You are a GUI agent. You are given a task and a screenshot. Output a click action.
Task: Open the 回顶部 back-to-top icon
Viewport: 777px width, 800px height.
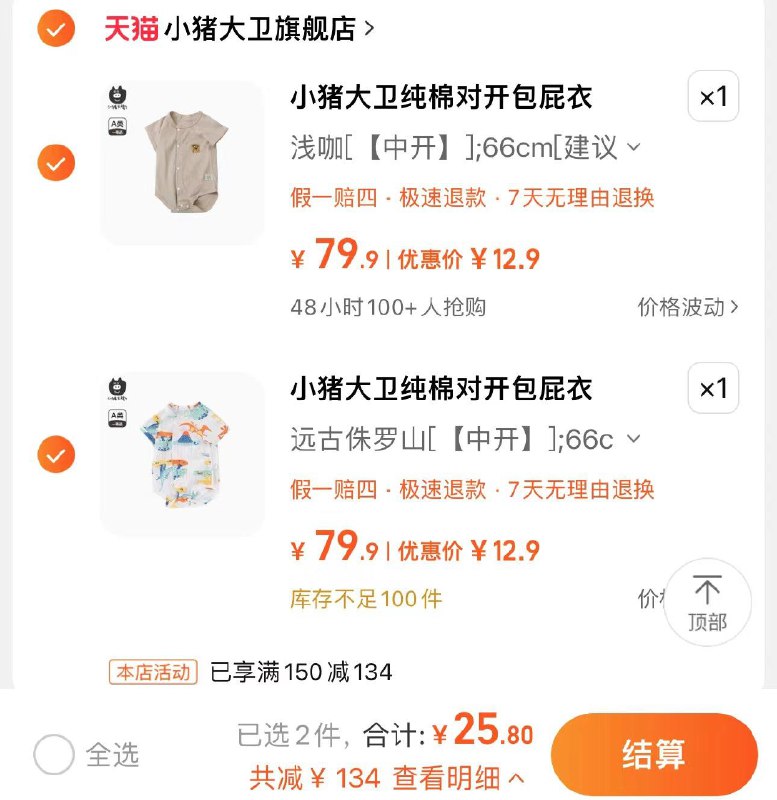click(x=708, y=600)
